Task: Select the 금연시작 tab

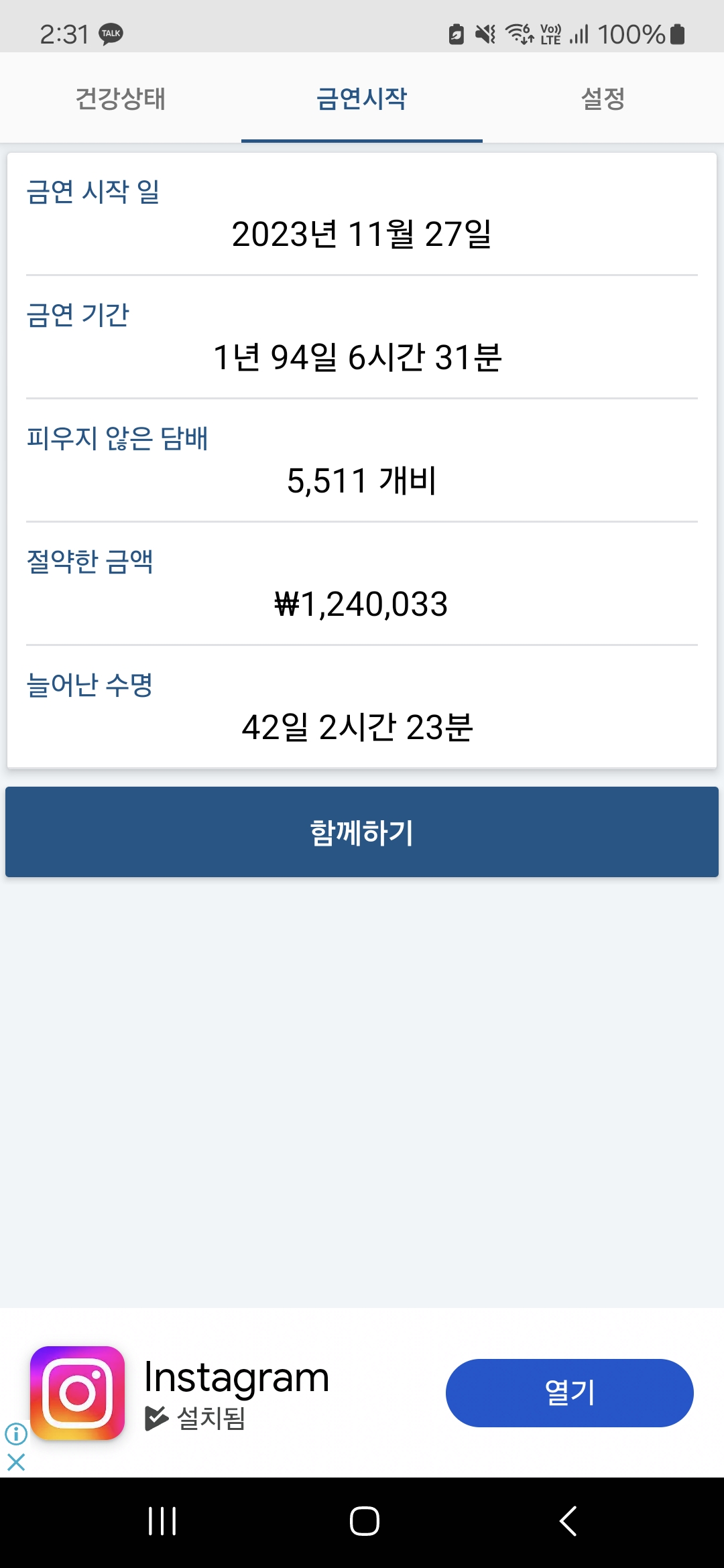Action: pyautogui.click(x=362, y=98)
